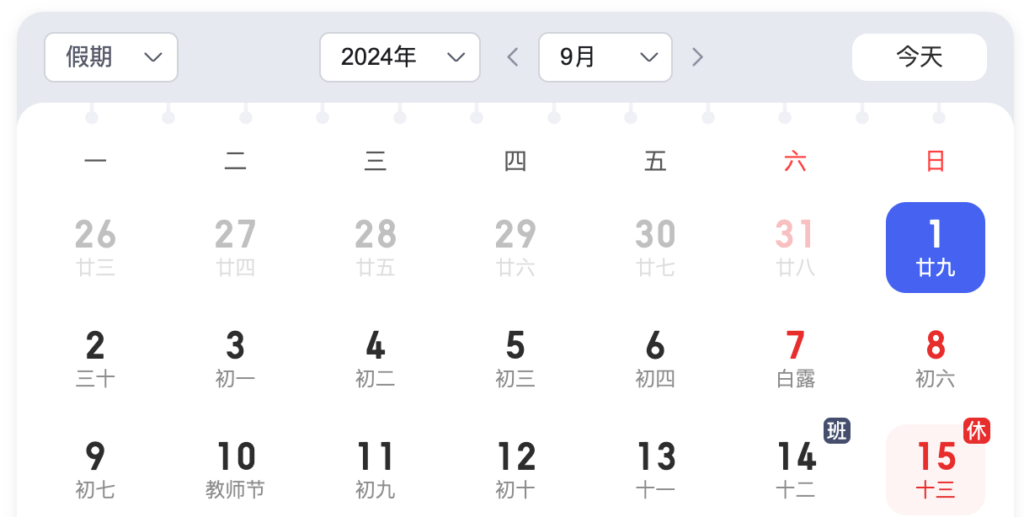Expand the 9月 month selector
The image size is (1024, 517).
[604, 57]
